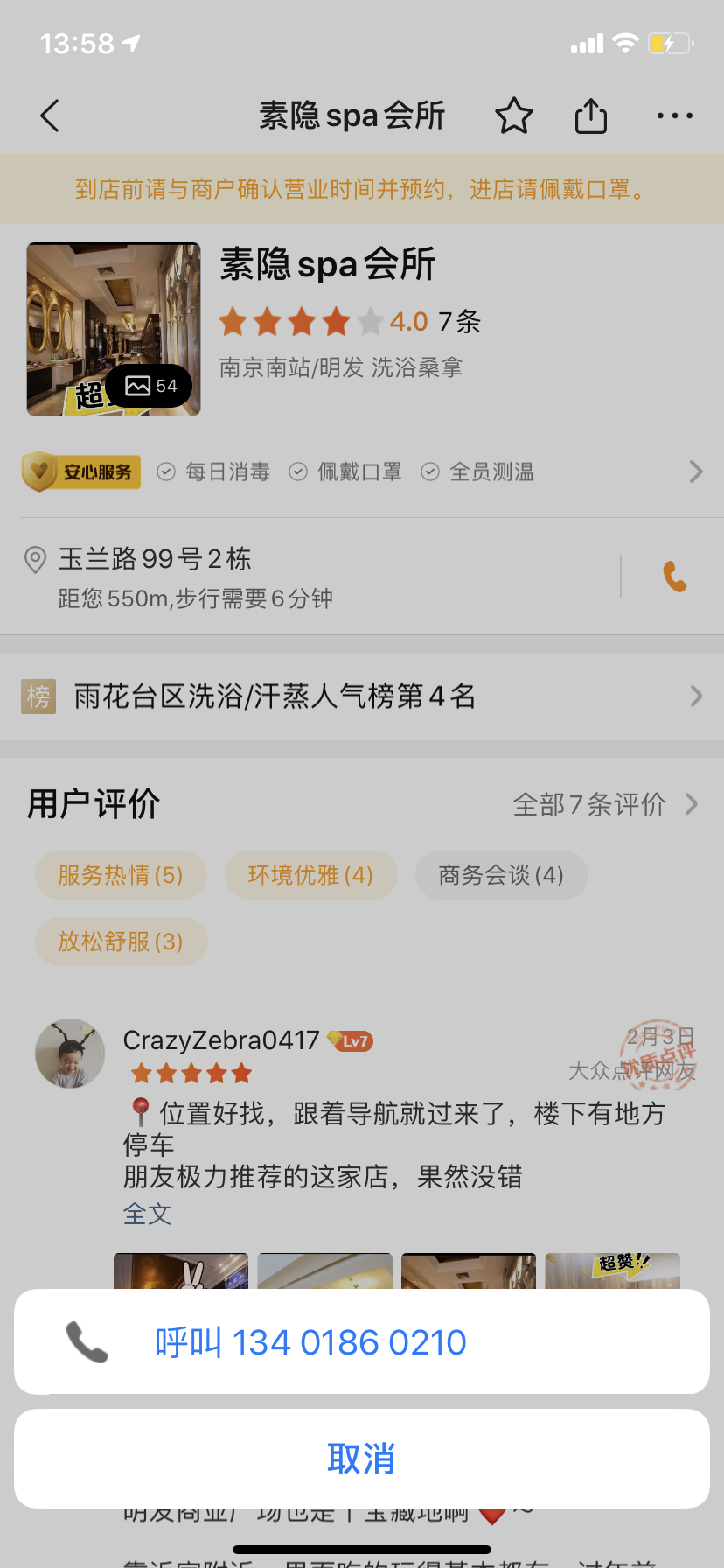Favorite this shop with the star icon
The width and height of the screenshot is (724, 1568).
(514, 115)
